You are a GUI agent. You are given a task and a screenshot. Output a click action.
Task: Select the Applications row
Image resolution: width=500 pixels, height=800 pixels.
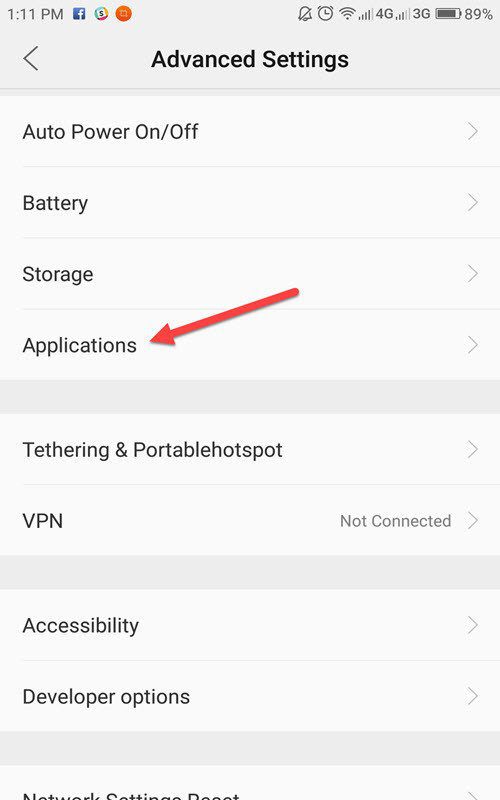click(x=250, y=345)
